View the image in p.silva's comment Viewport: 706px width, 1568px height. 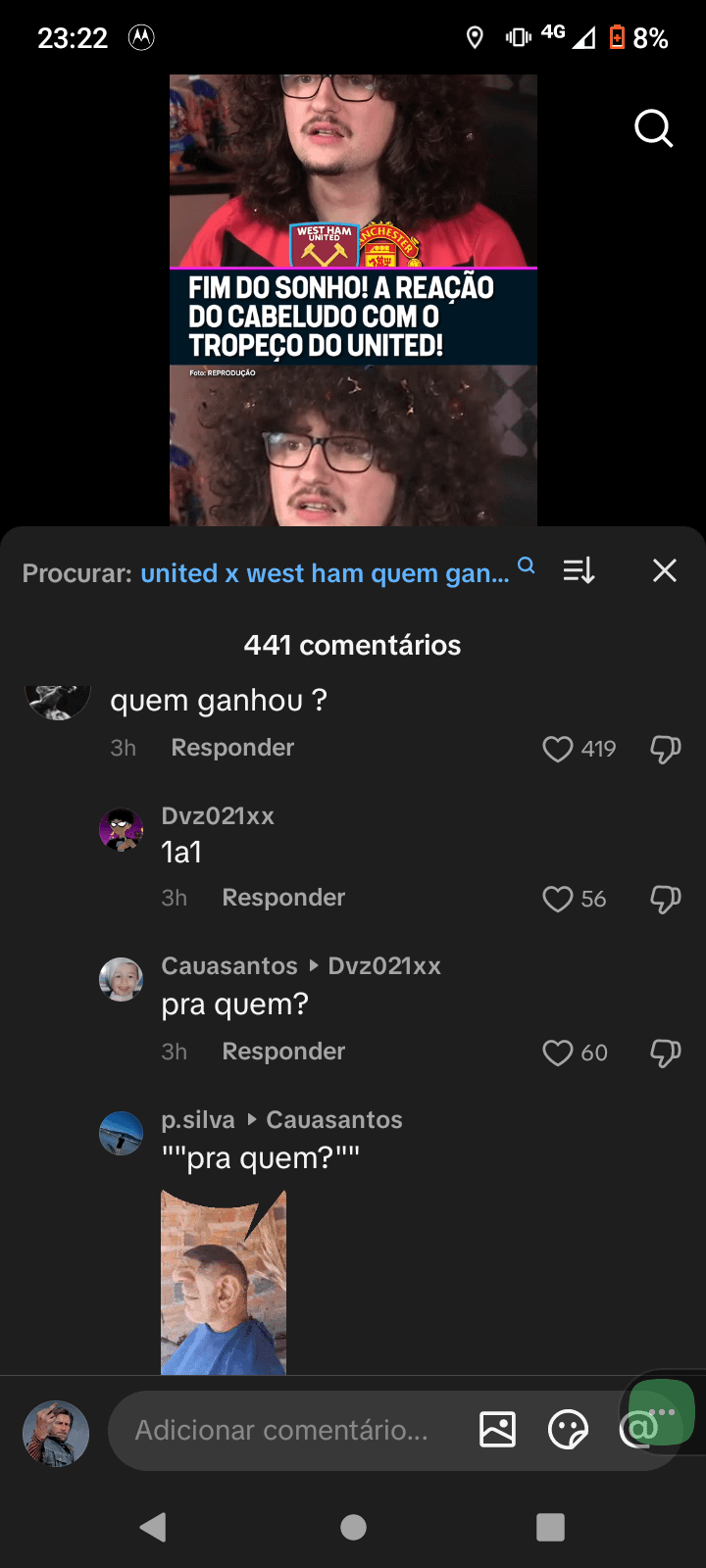coord(224,1282)
